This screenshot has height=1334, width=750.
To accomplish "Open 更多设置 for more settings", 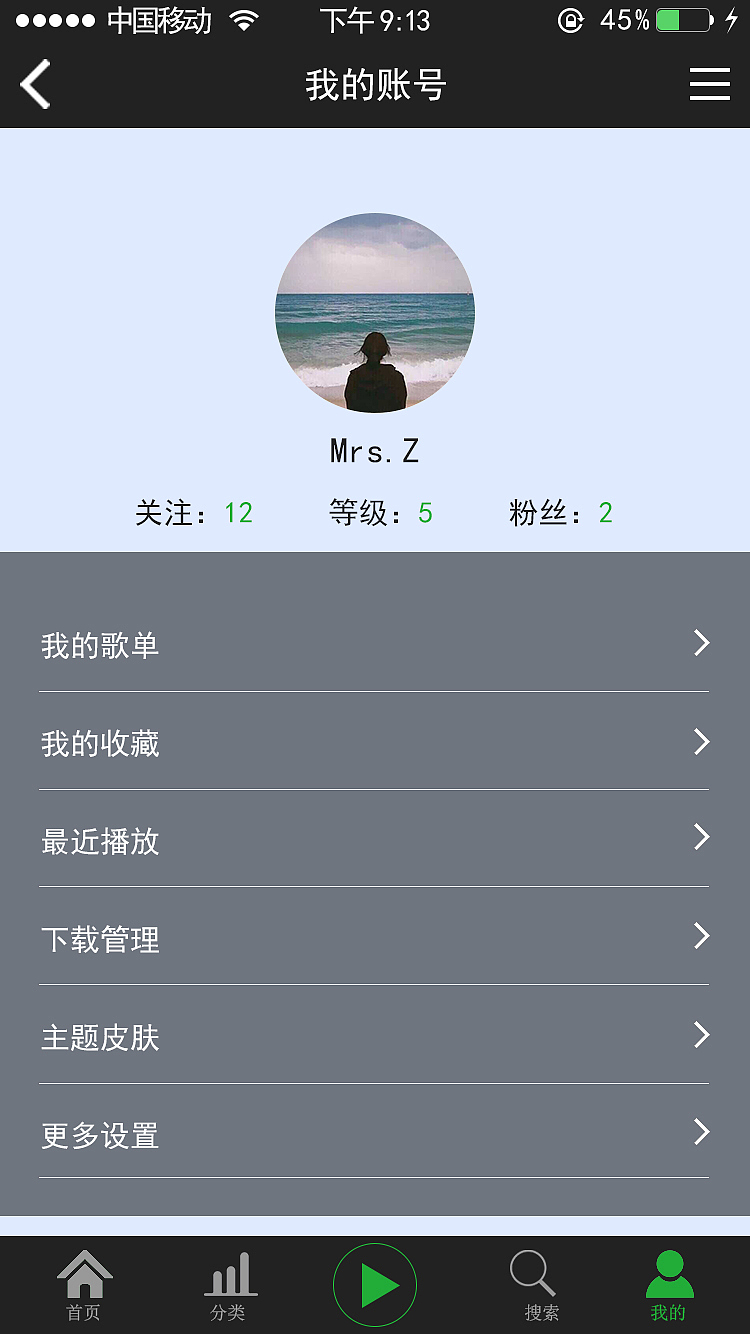I will (375, 1134).
